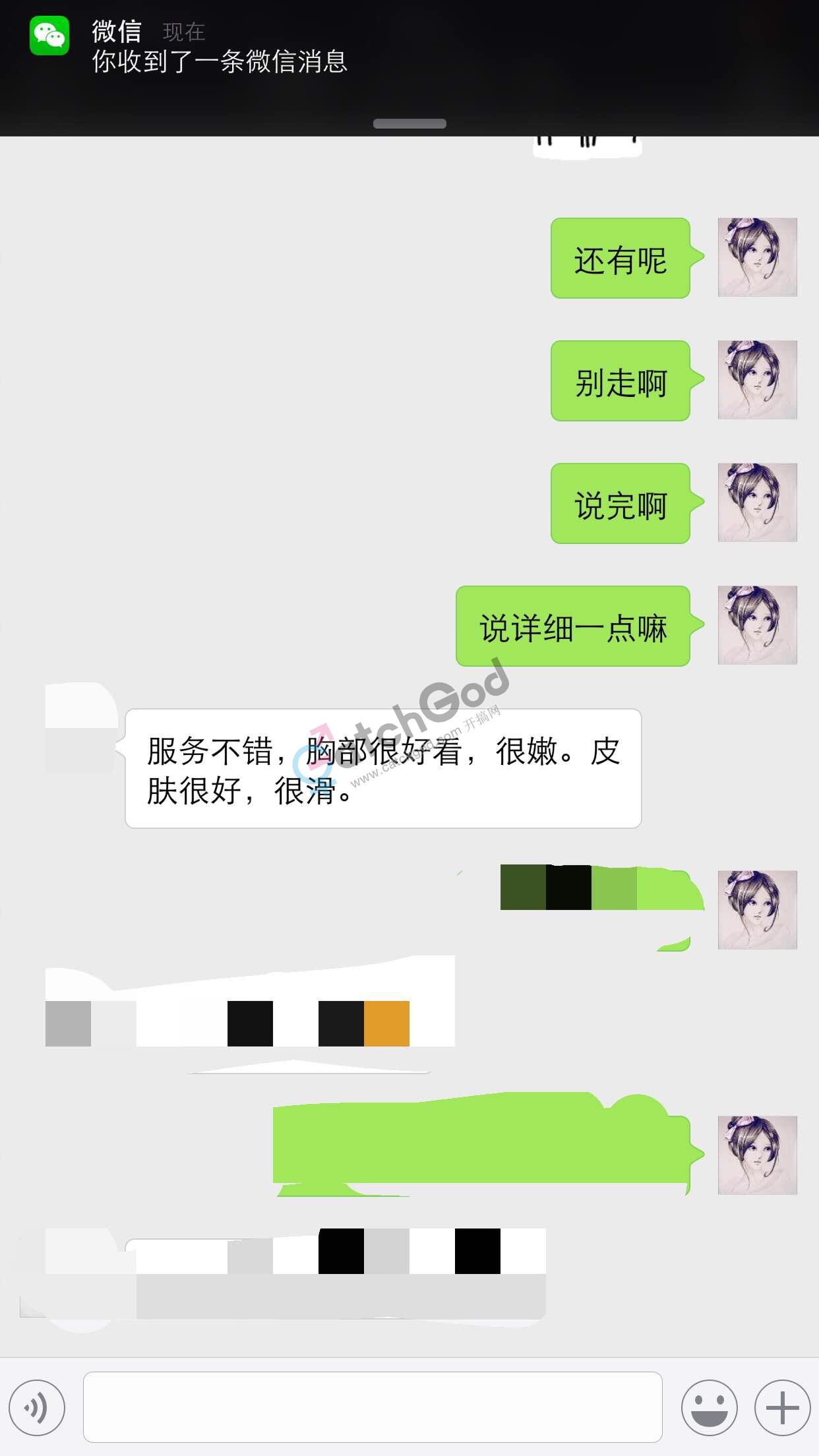Open the emoji sticker panel
819x1456 pixels.
pos(709,1407)
